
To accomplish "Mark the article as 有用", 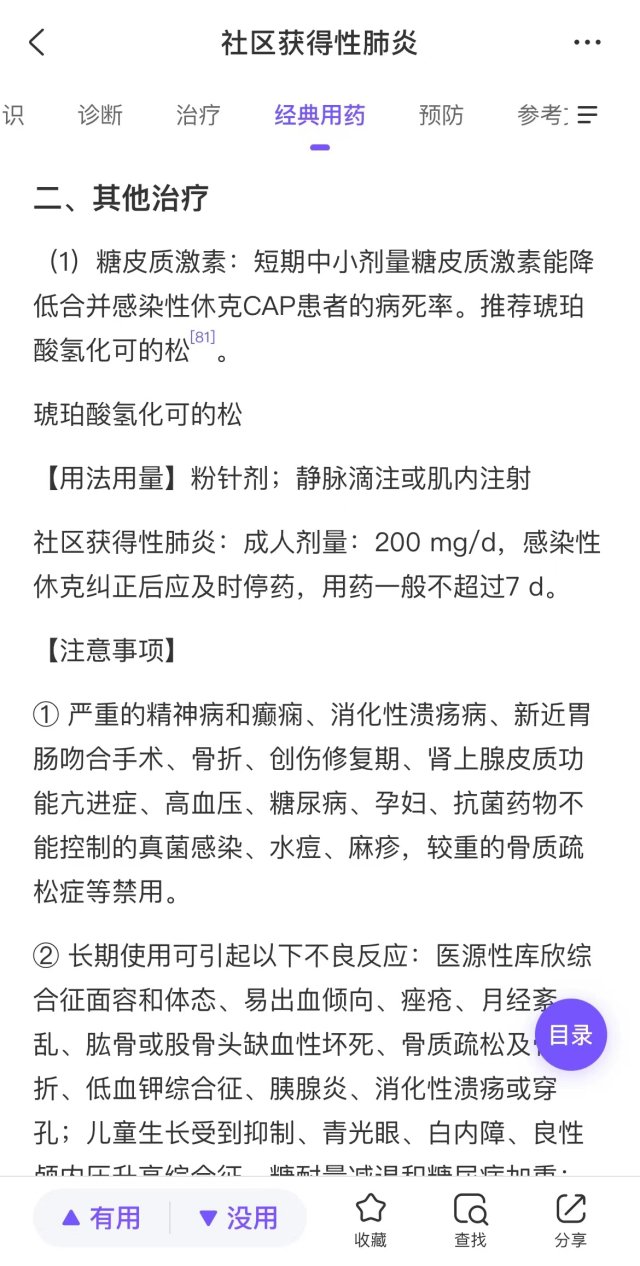I will point(102,1218).
